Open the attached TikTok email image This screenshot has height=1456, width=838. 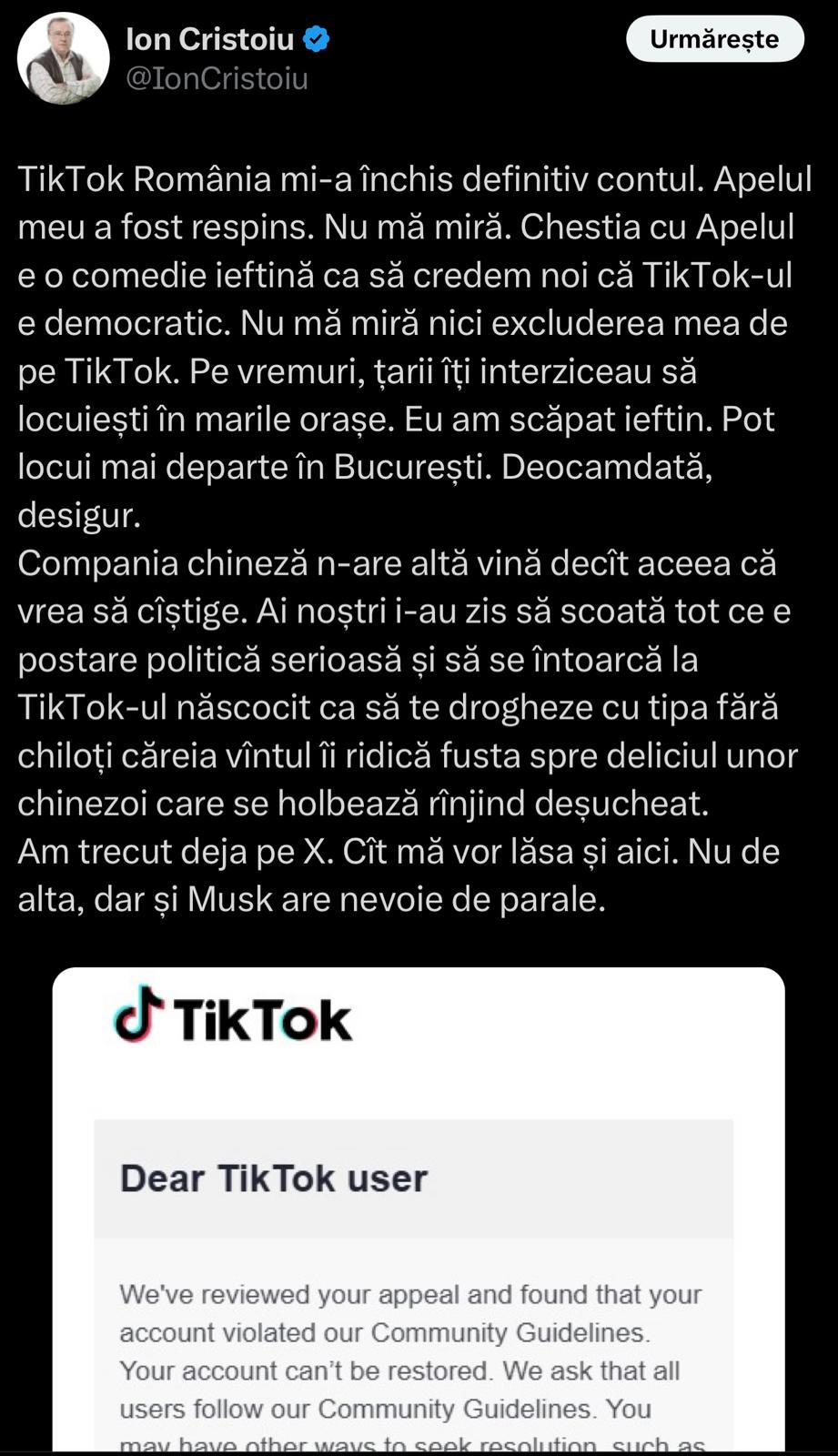pyautogui.click(x=418, y=1210)
